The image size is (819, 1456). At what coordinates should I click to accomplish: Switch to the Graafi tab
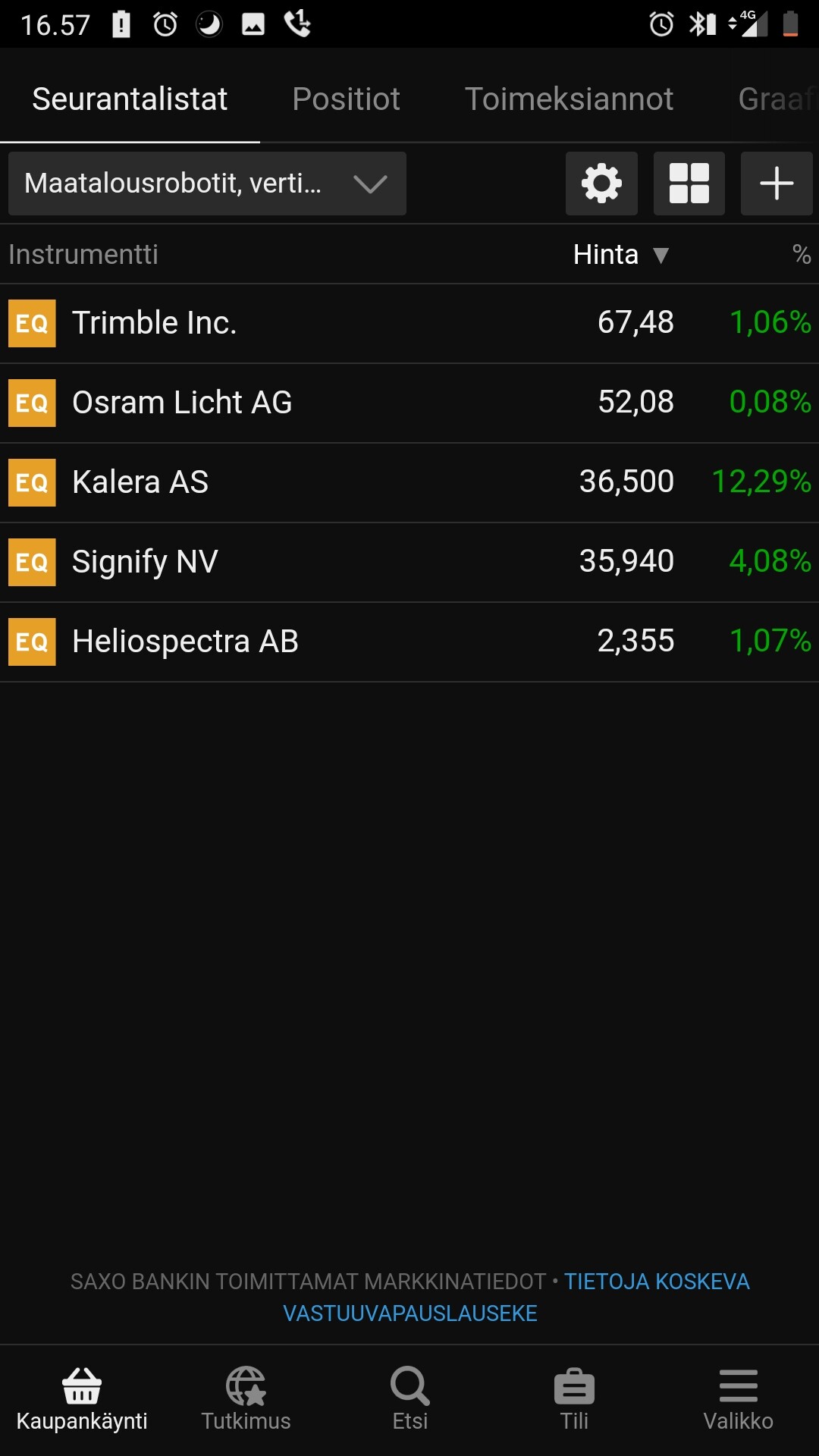775,99
